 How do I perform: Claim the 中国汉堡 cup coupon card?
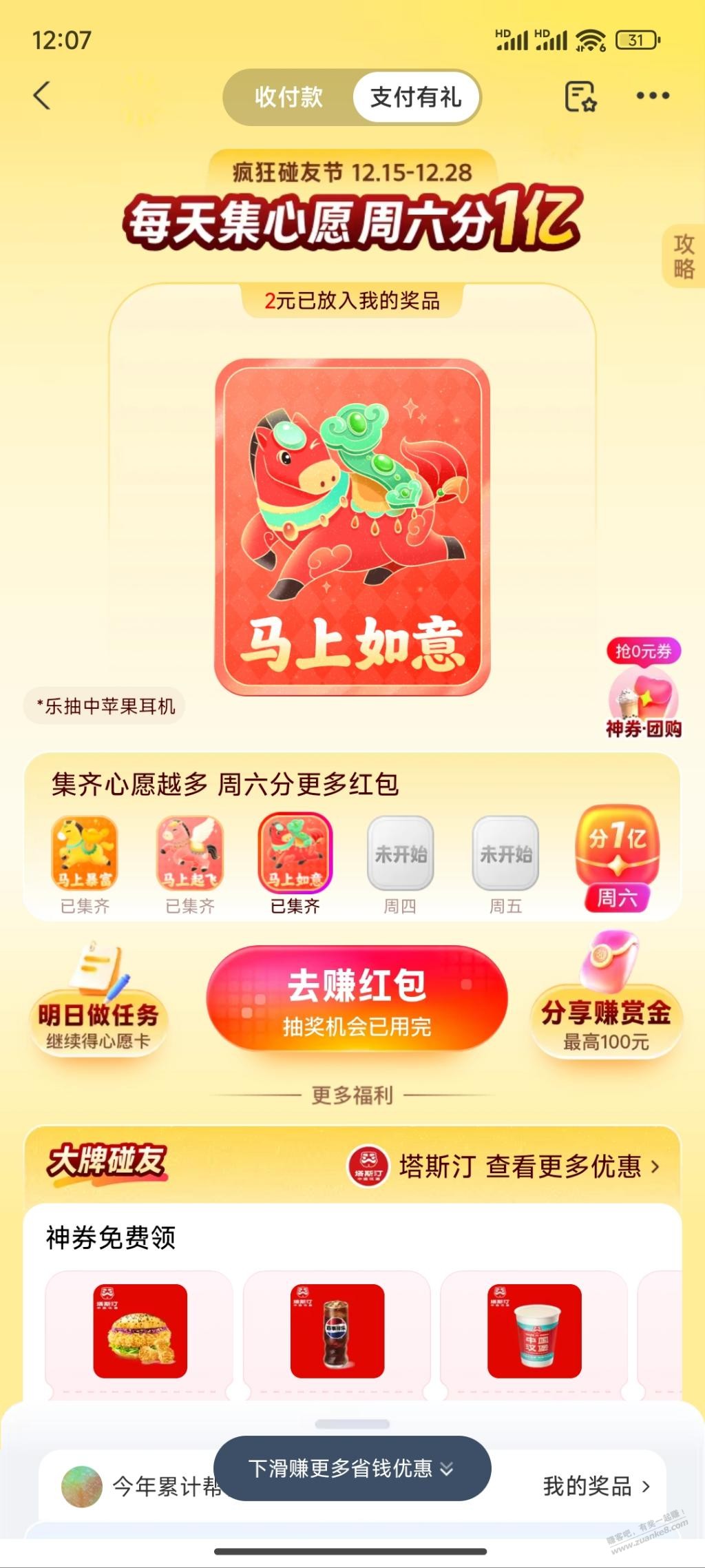pos(534,1331)
